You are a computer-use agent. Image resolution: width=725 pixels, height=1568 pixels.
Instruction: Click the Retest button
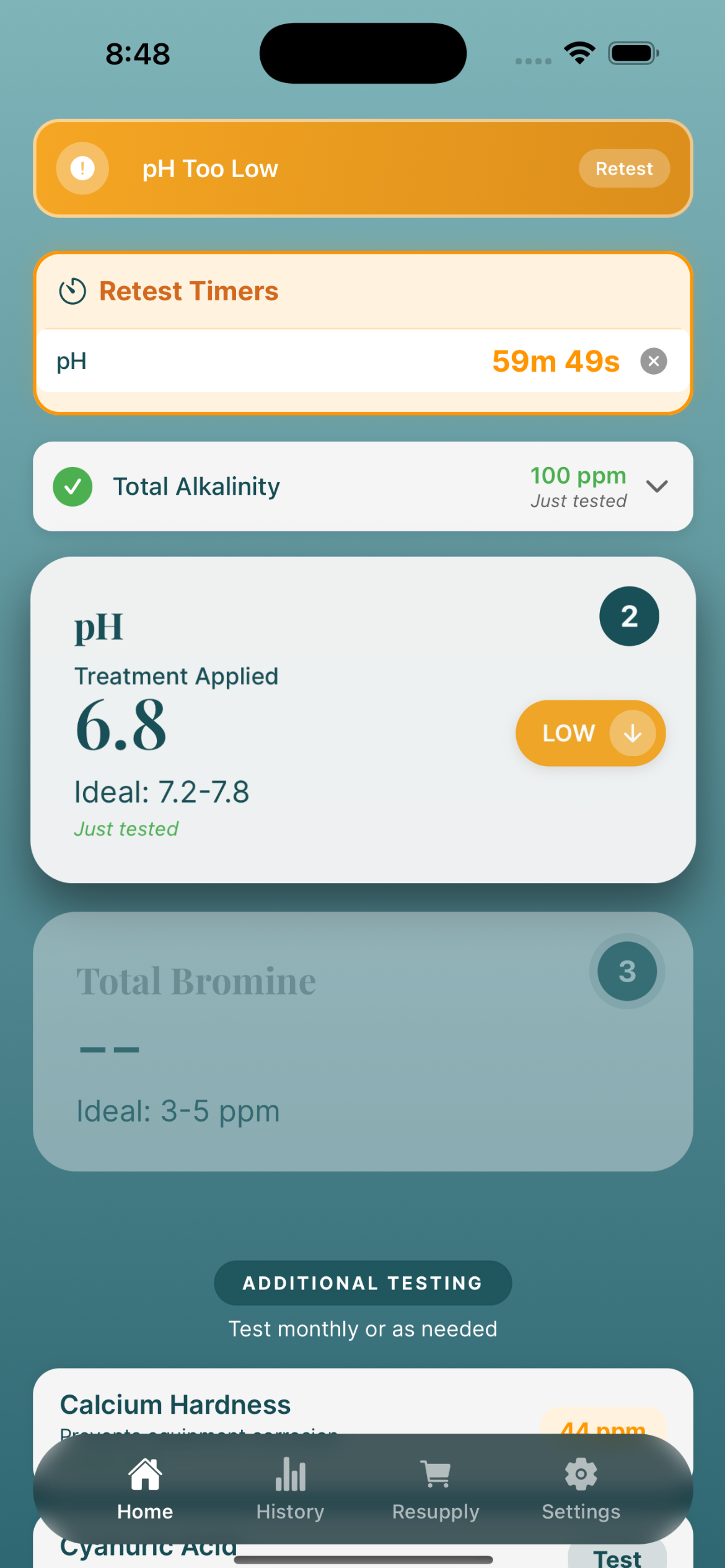pos(623,168)
